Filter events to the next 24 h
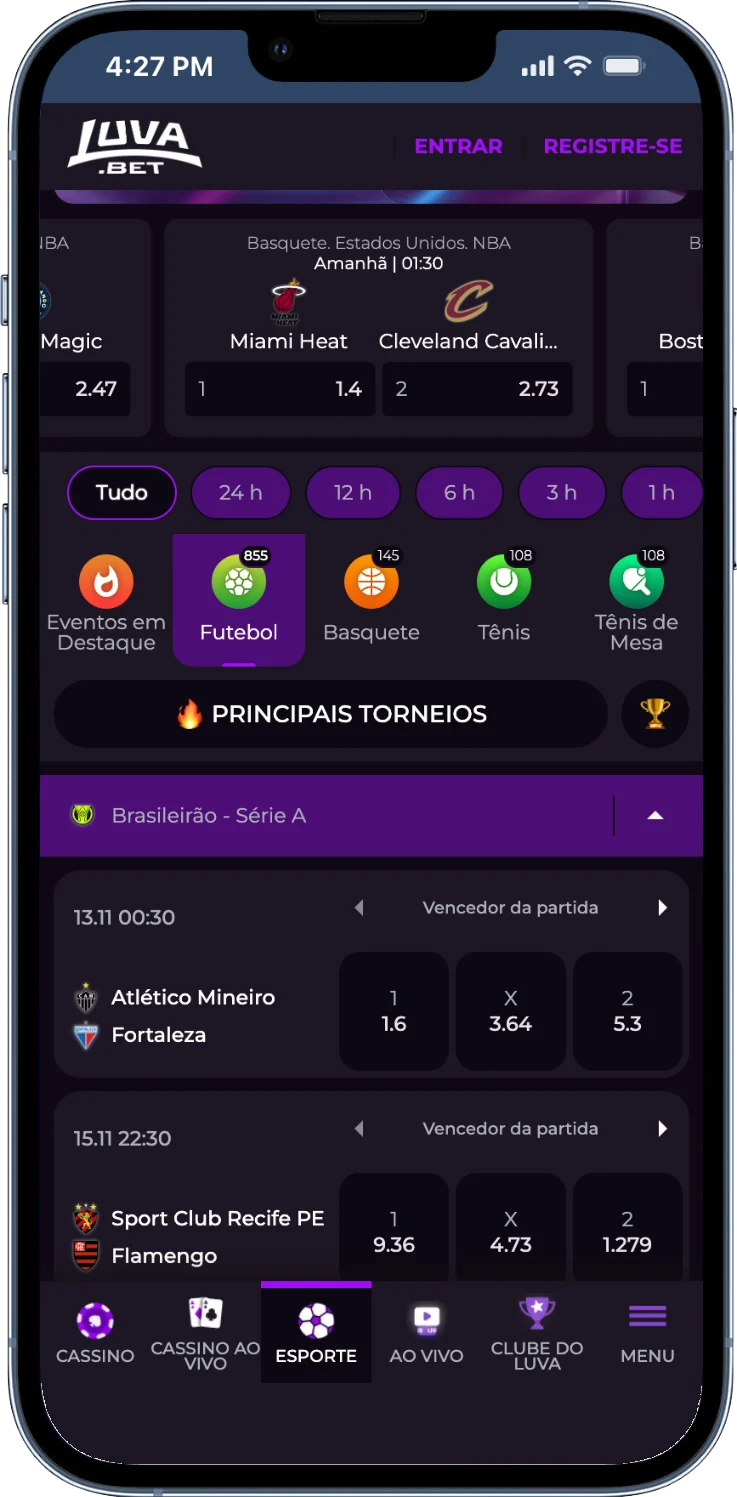The image size is (737, 1497). (x=240, y=493)
